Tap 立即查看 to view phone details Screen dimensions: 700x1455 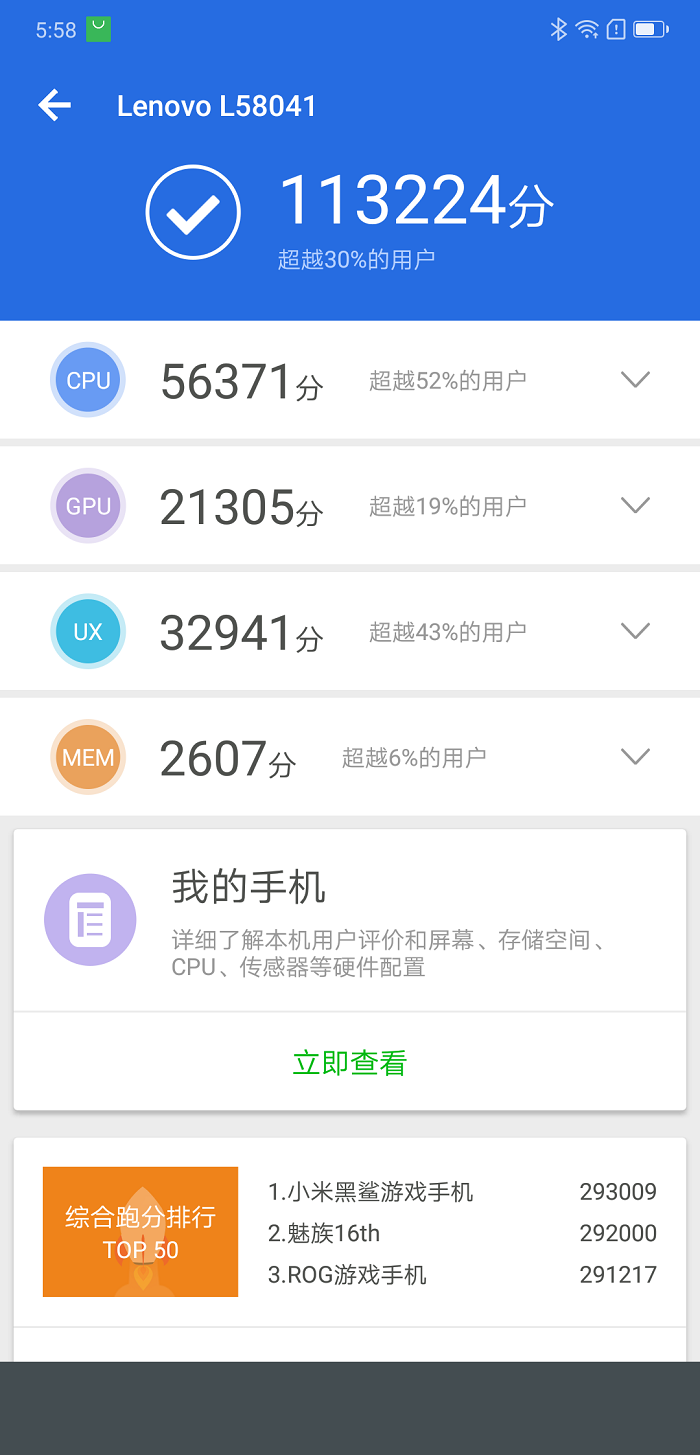349,1062
